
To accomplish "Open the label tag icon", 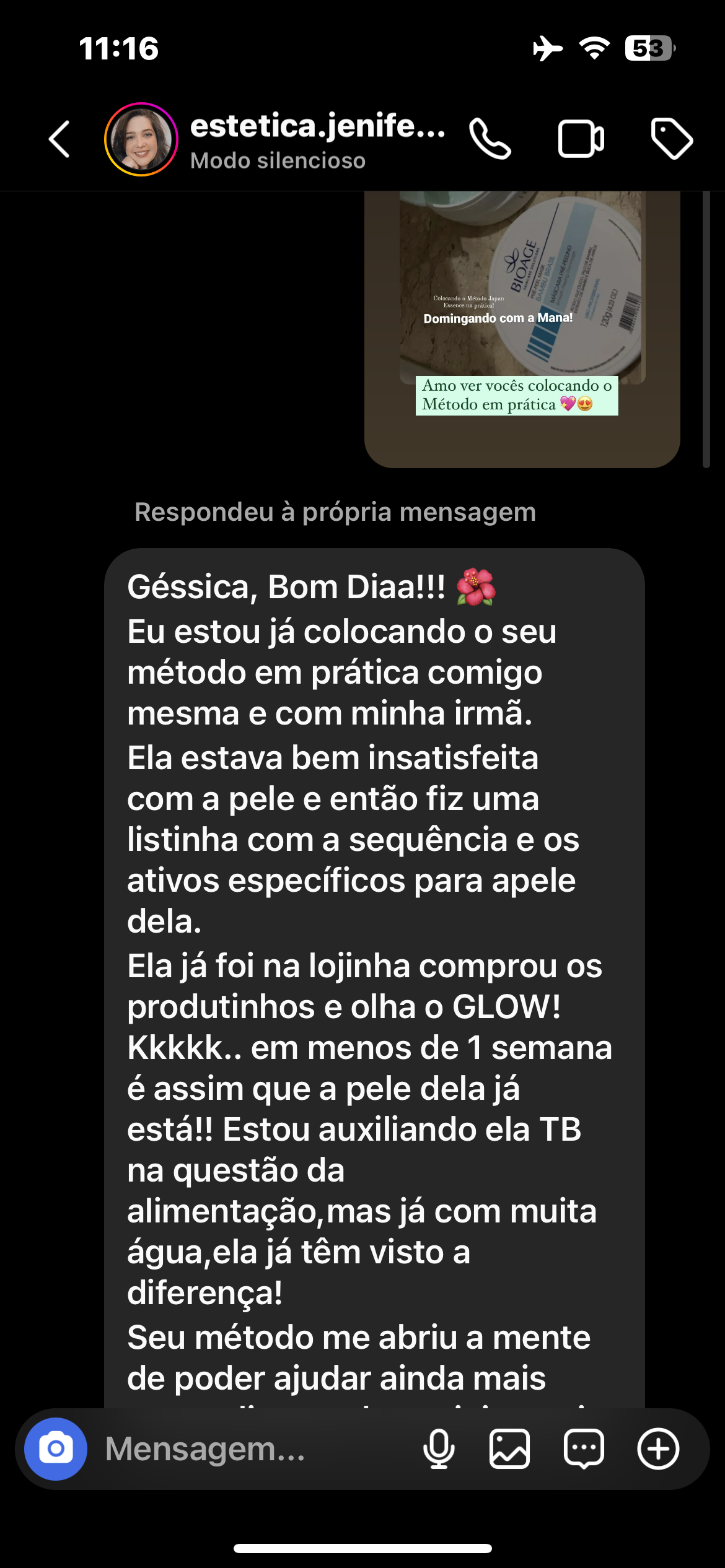I will (672, 139).
